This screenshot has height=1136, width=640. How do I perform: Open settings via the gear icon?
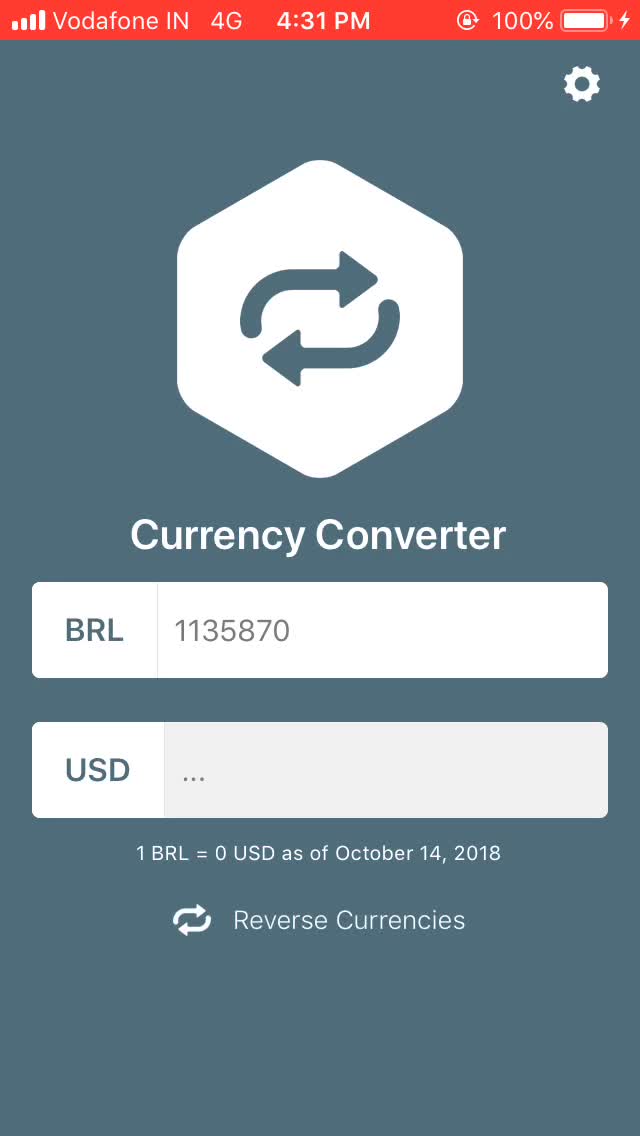pyautogui.click(x=582, y=85)
